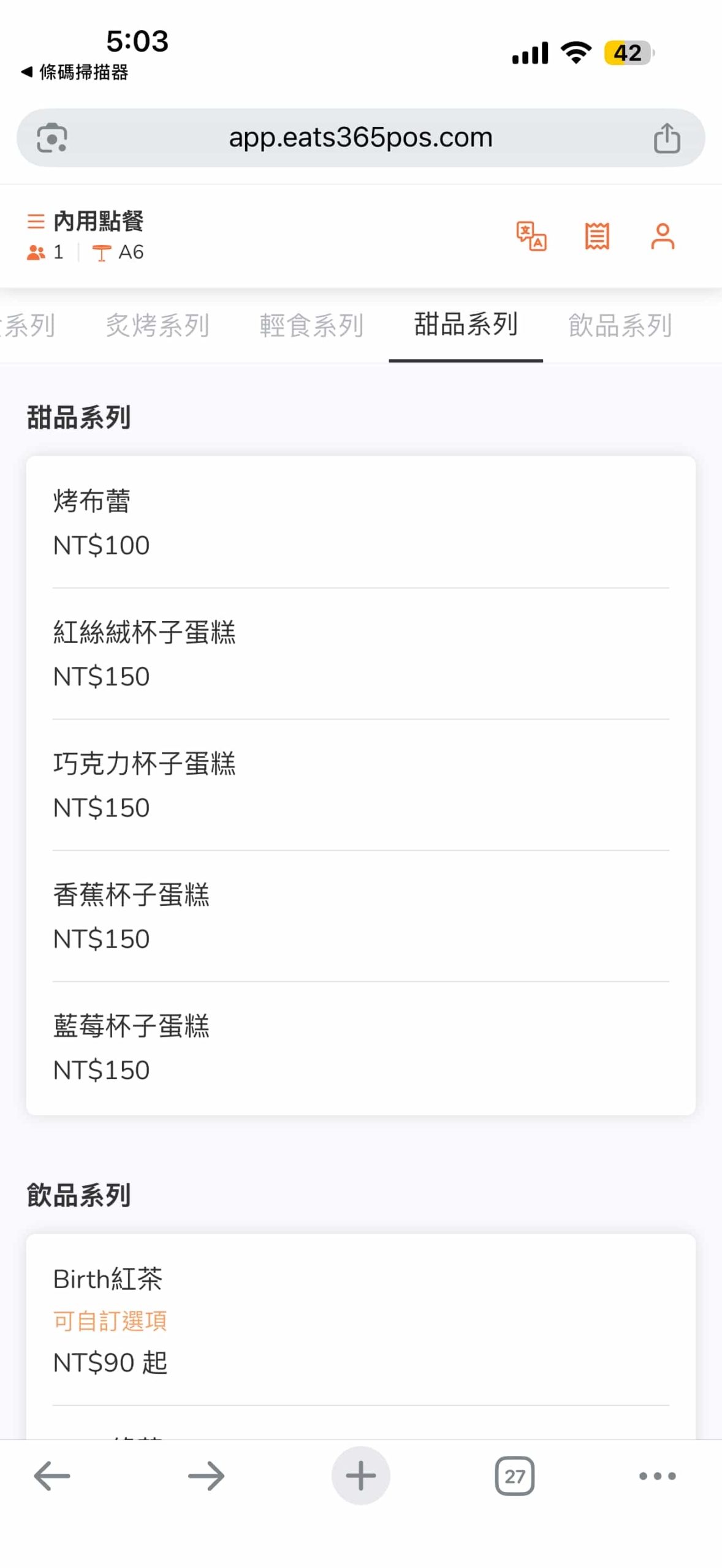The height and width of the screenshot is (1568, 722).
Task: View the order receipt icon
Action: tap(596, 236)
